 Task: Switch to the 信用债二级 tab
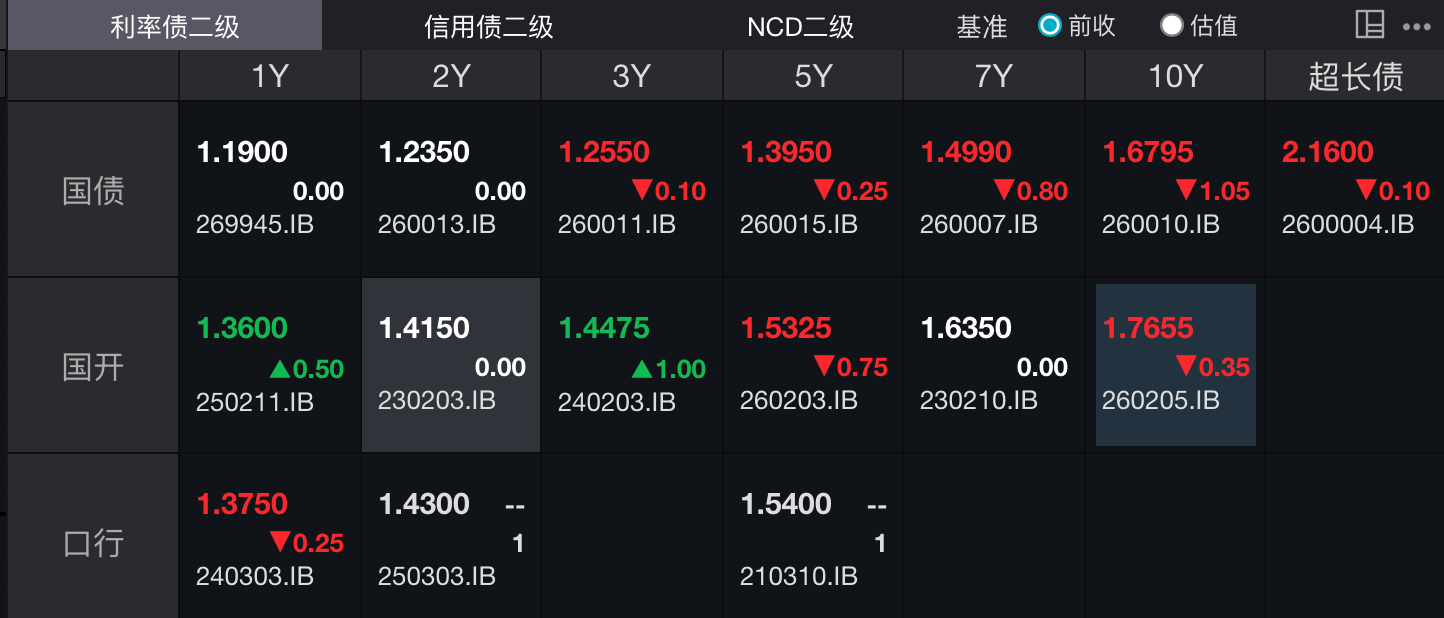(488, 26)
